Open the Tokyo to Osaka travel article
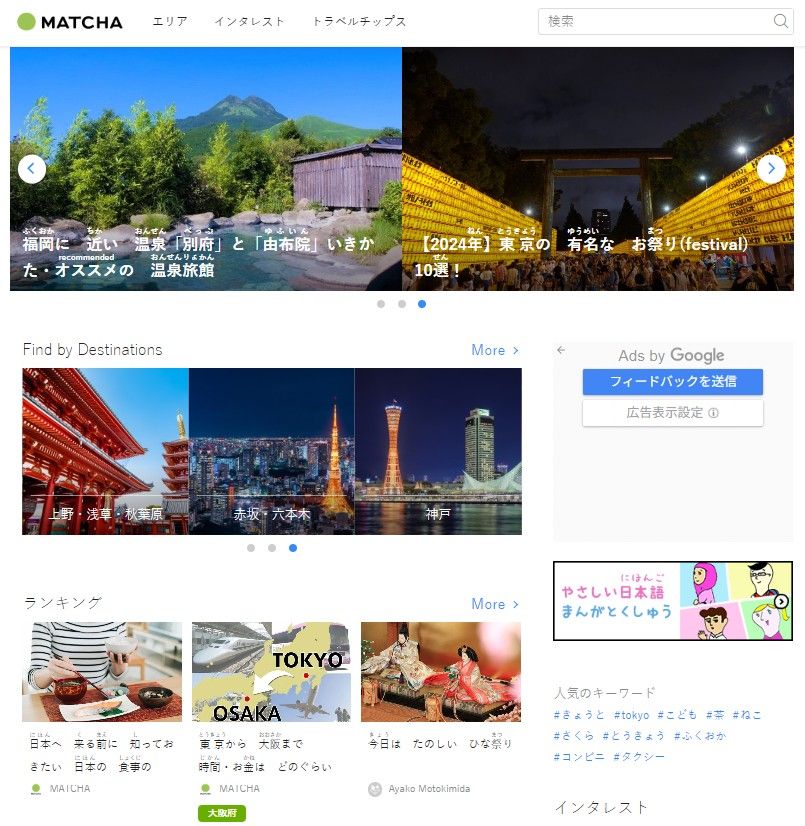 (x=271, y=672)
